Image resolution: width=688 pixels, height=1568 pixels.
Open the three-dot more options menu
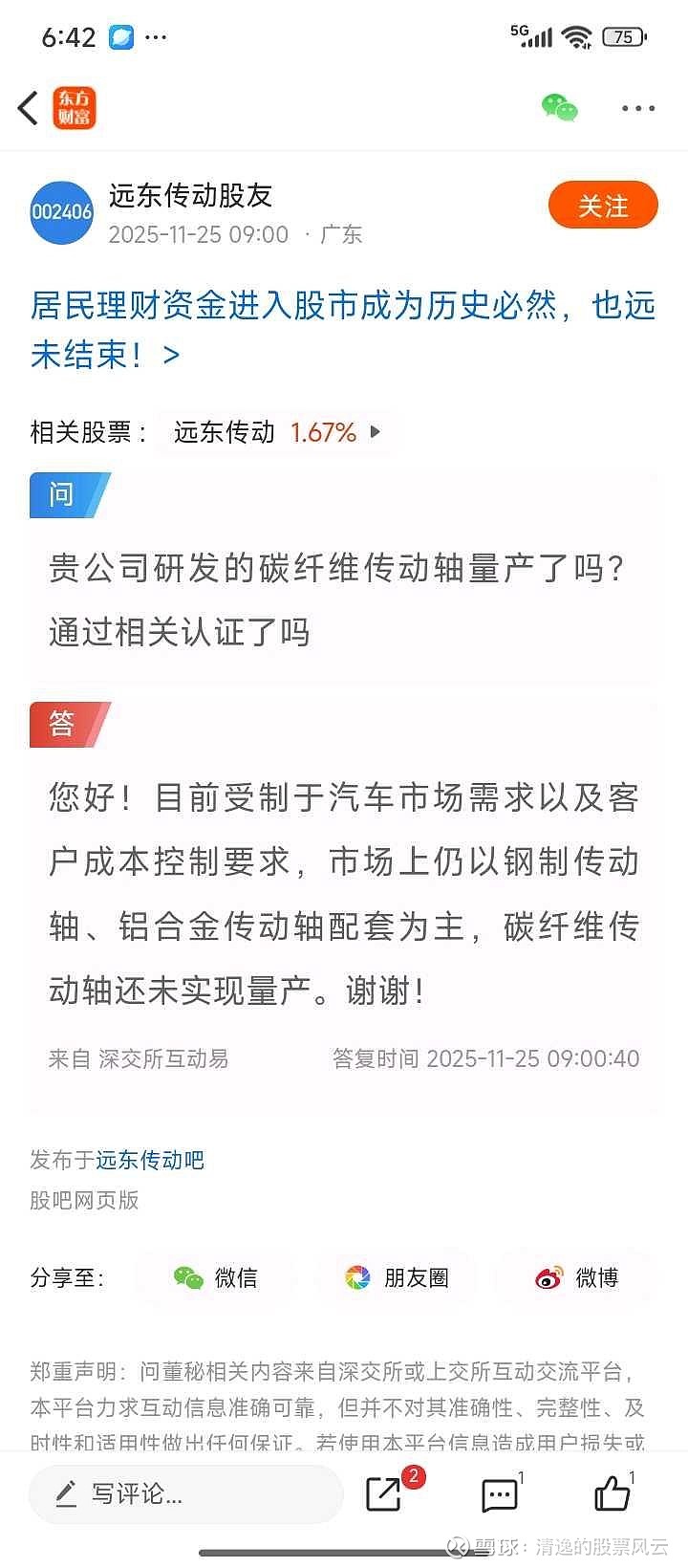(636, 108)
